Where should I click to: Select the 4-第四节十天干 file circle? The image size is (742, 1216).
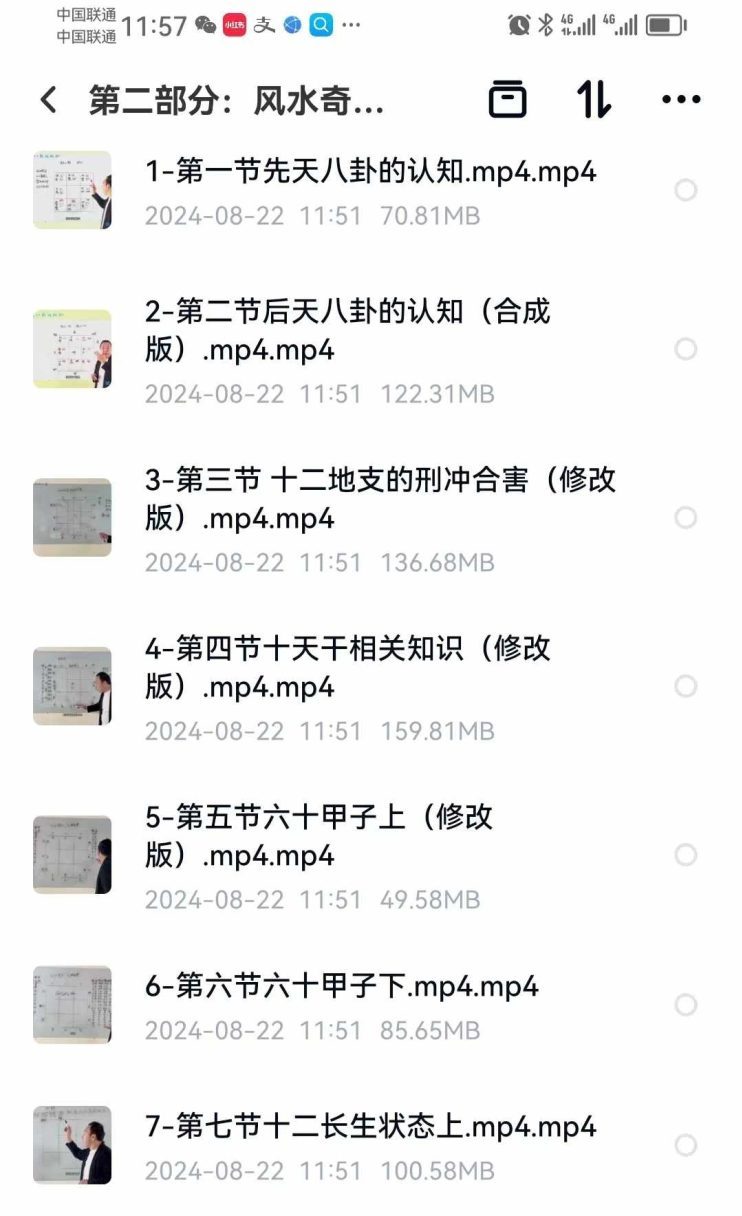point(685,686)
